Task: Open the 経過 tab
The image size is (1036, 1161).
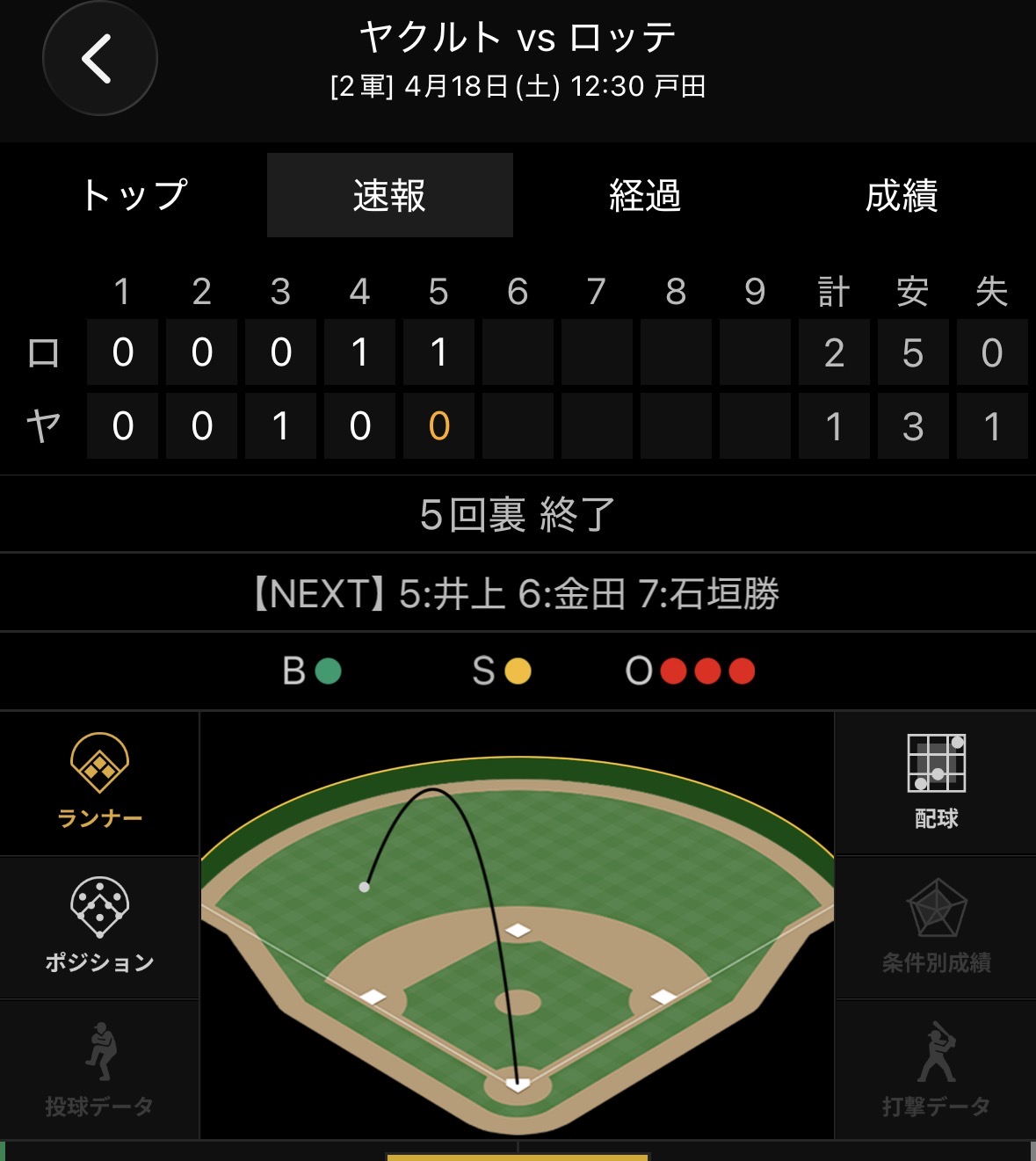Action: (645, 195)
